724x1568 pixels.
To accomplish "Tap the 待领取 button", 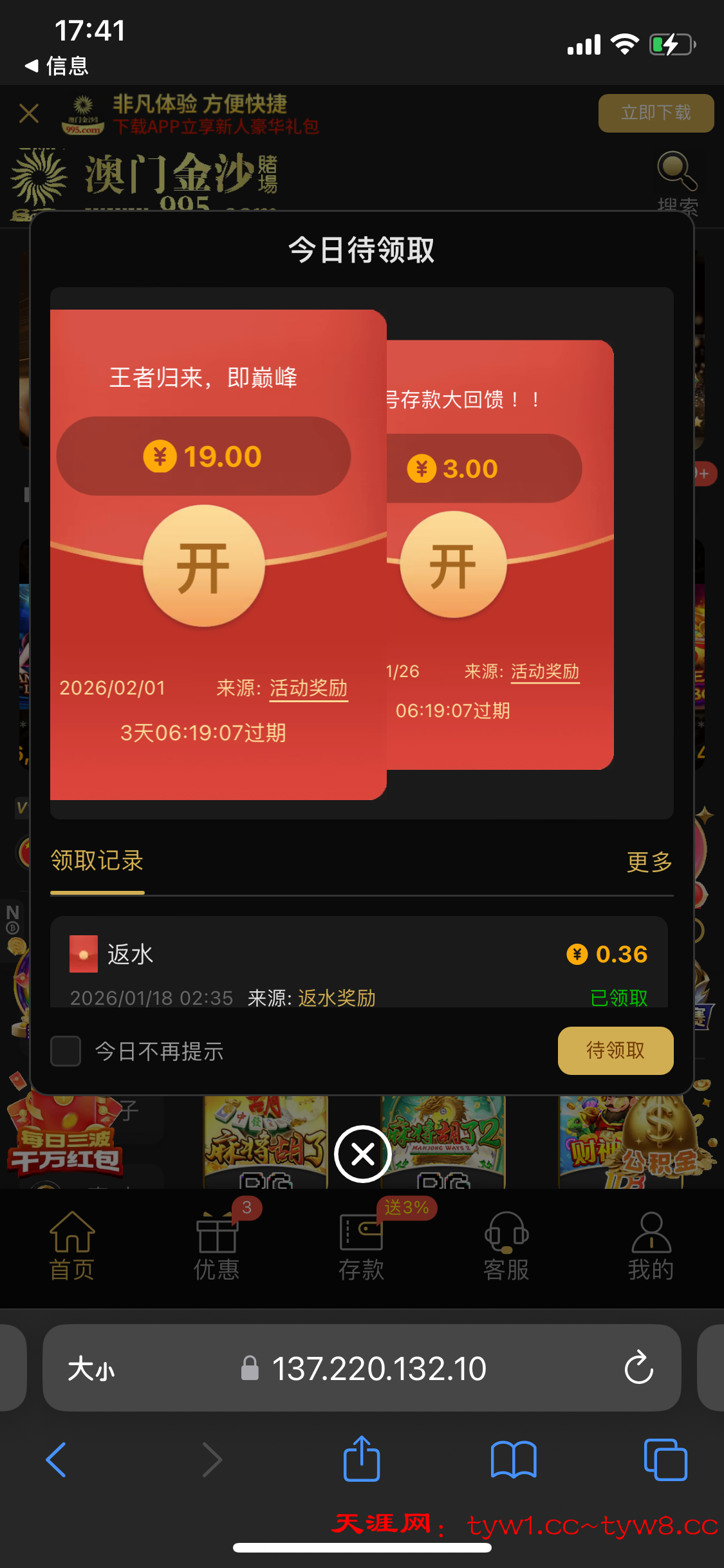I will (615, 1050).
